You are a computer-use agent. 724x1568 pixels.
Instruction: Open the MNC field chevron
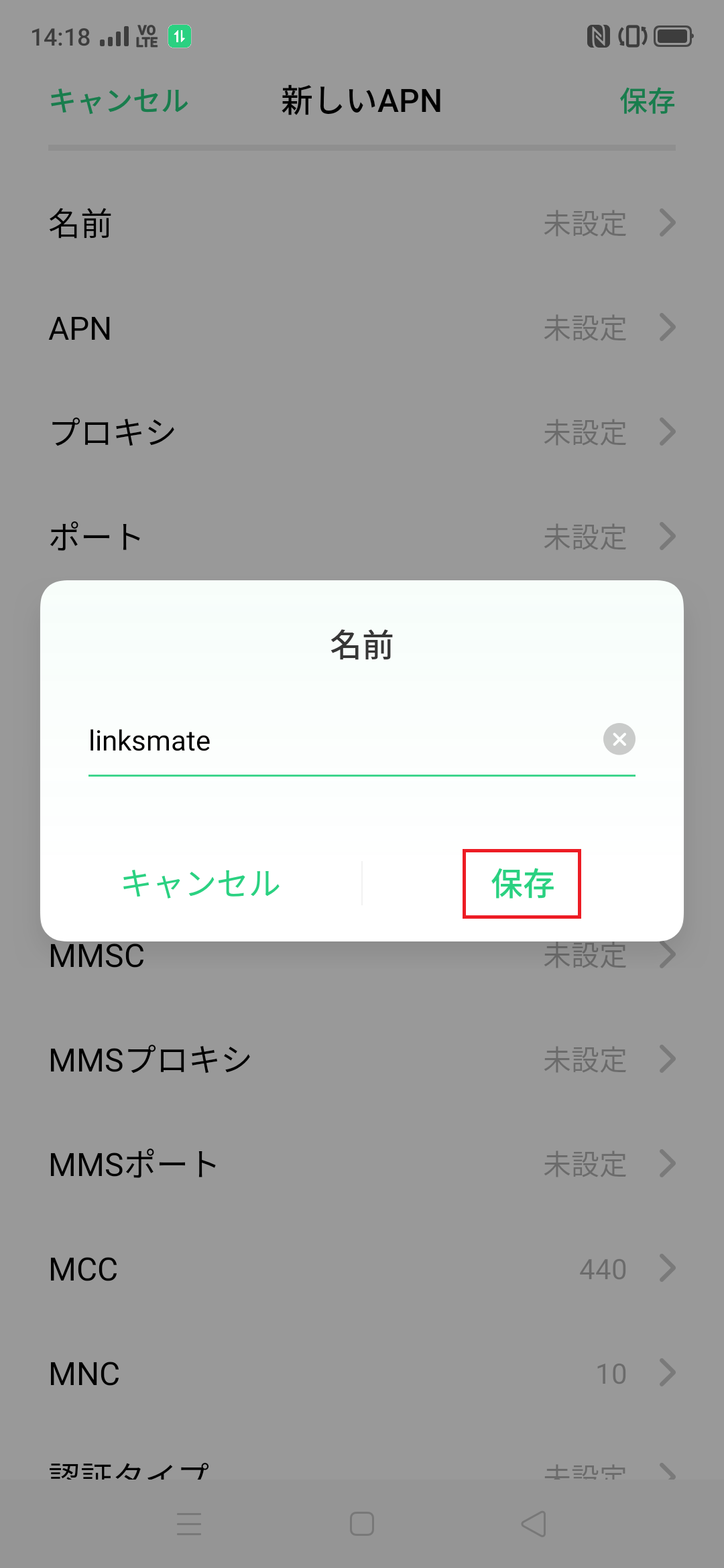click(x=668, y=1373)
